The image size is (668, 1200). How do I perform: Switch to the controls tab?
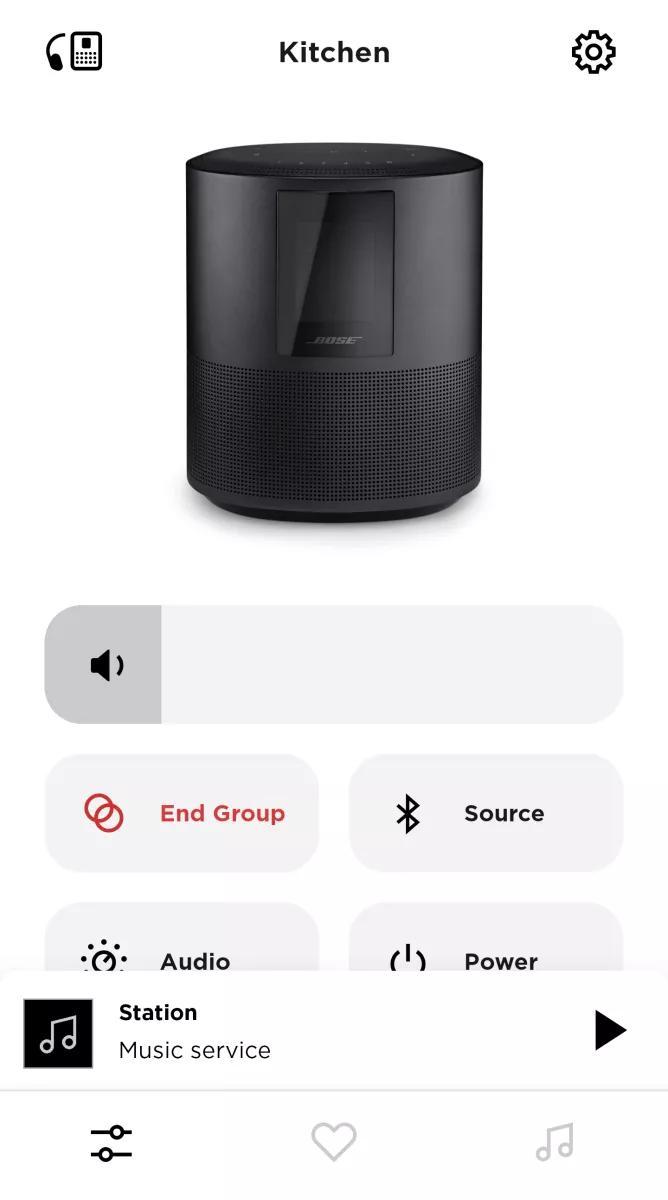point(111,1143)
